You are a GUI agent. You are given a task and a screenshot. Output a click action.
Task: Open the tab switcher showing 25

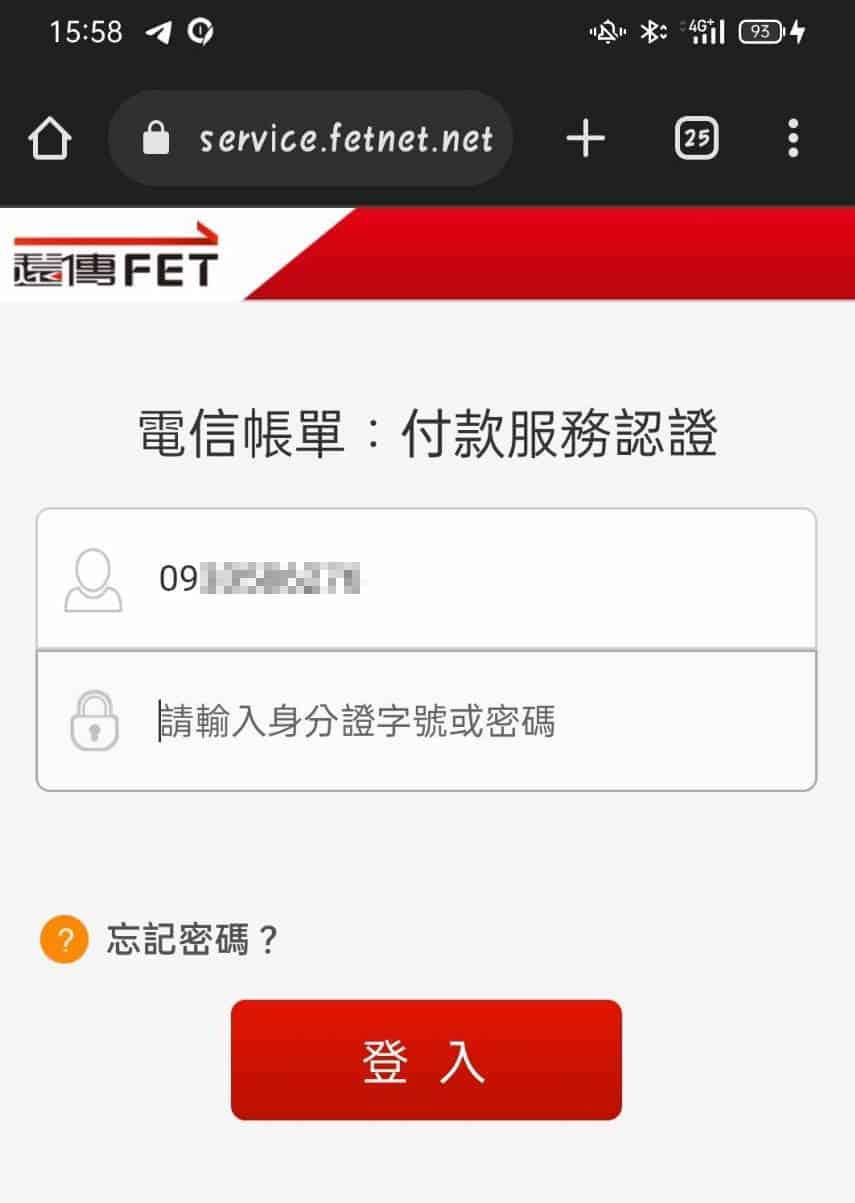(x=697, y=138)
